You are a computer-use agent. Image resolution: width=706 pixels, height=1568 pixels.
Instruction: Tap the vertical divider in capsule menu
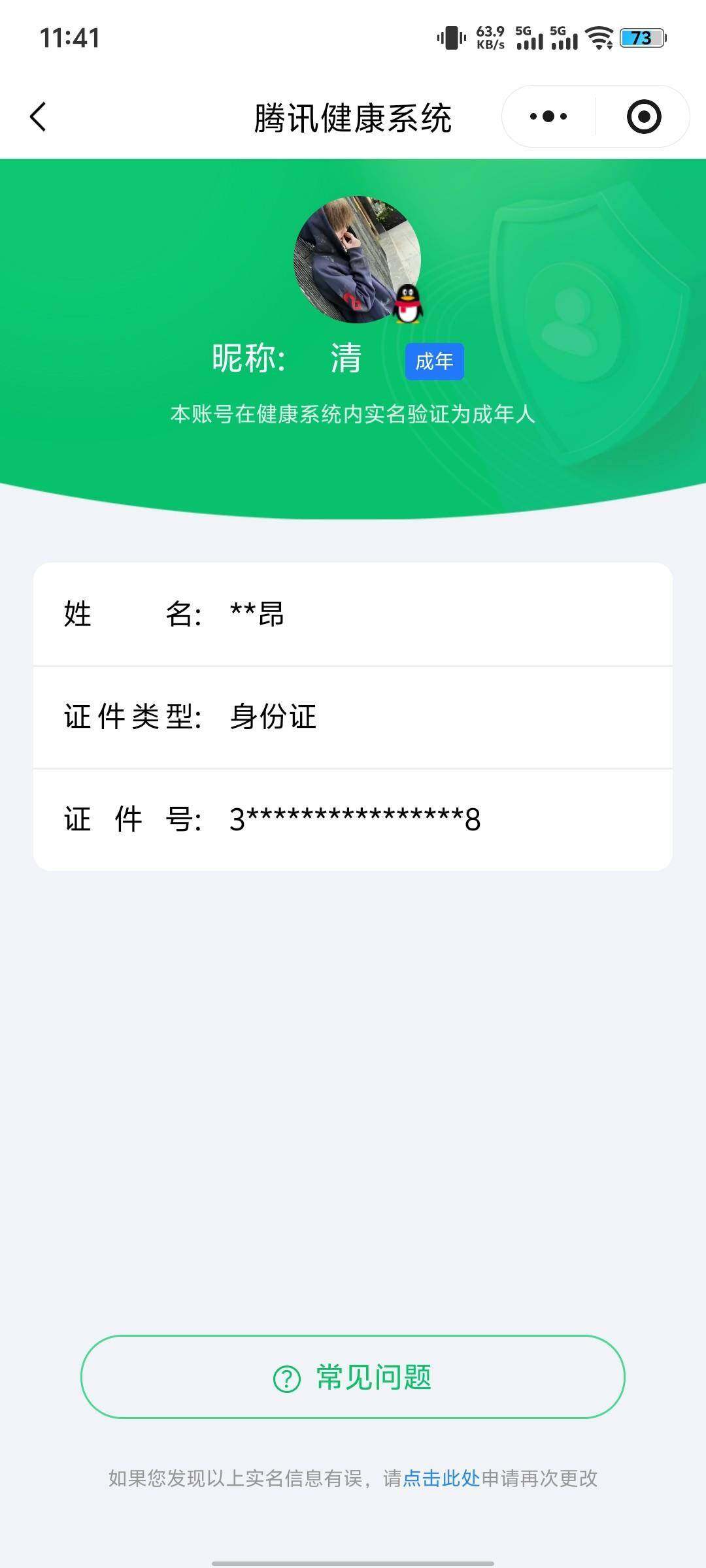coord(596,116)
